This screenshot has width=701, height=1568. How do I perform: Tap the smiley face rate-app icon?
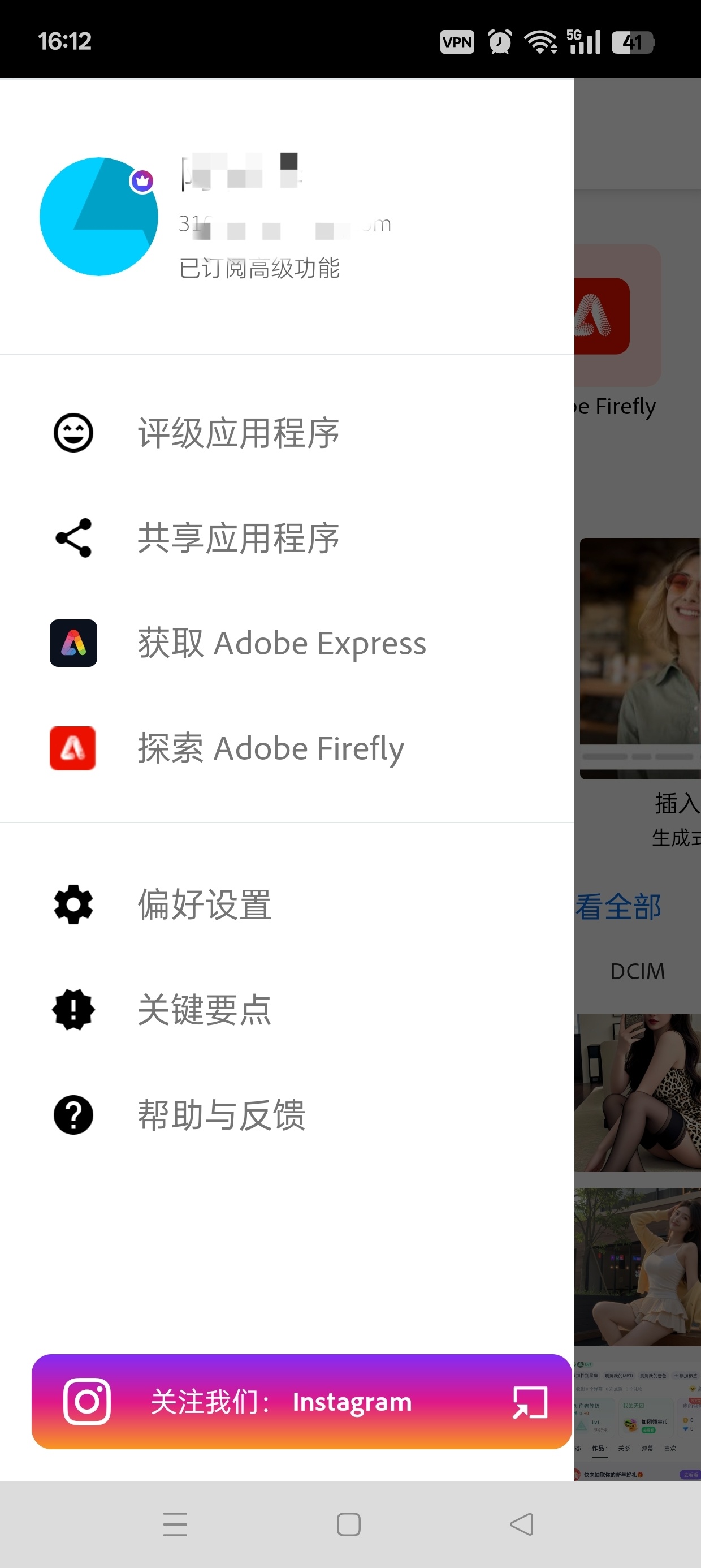point(72,432)
